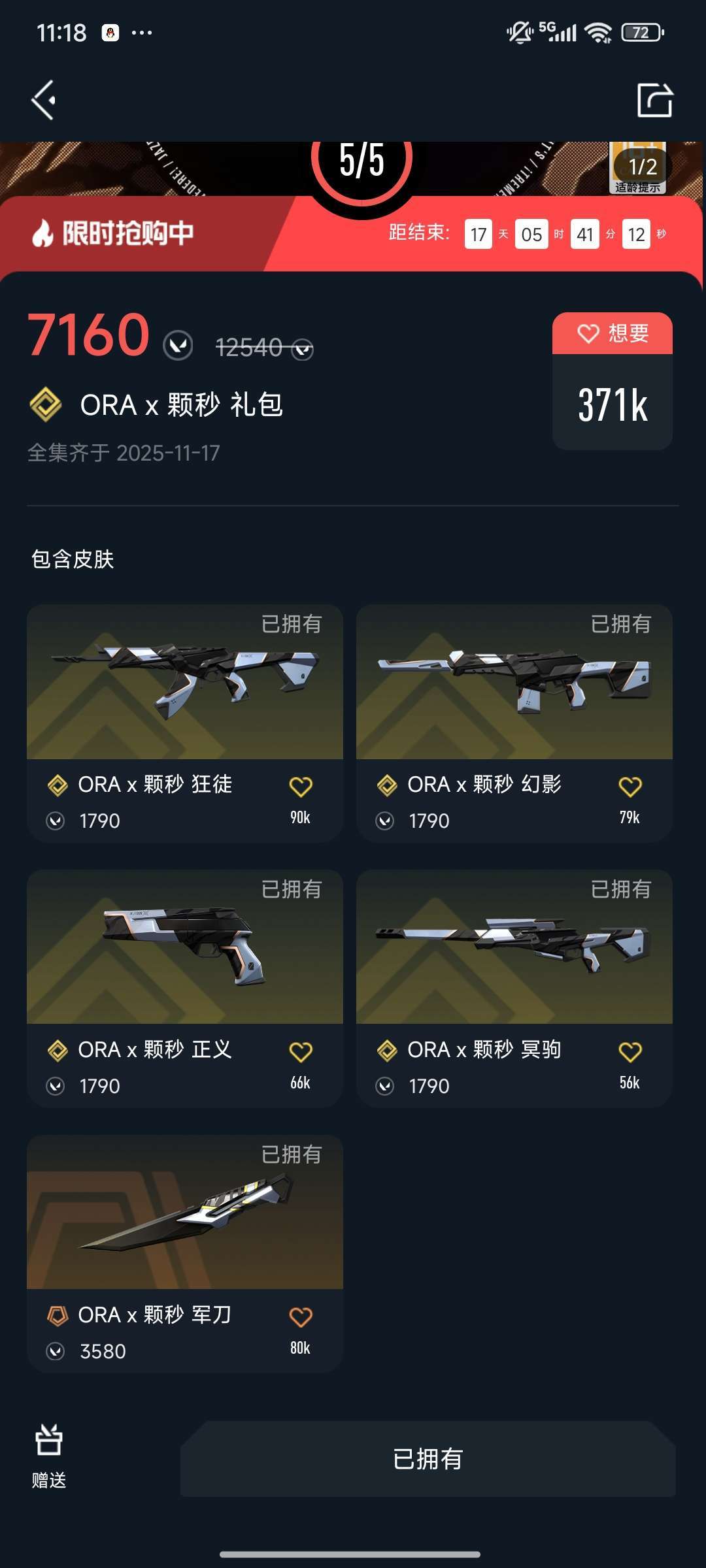The height and width of the screenshot is (1568, 706).
Task: Tap the 371k wishlist count display
Action: click(612, 406)
